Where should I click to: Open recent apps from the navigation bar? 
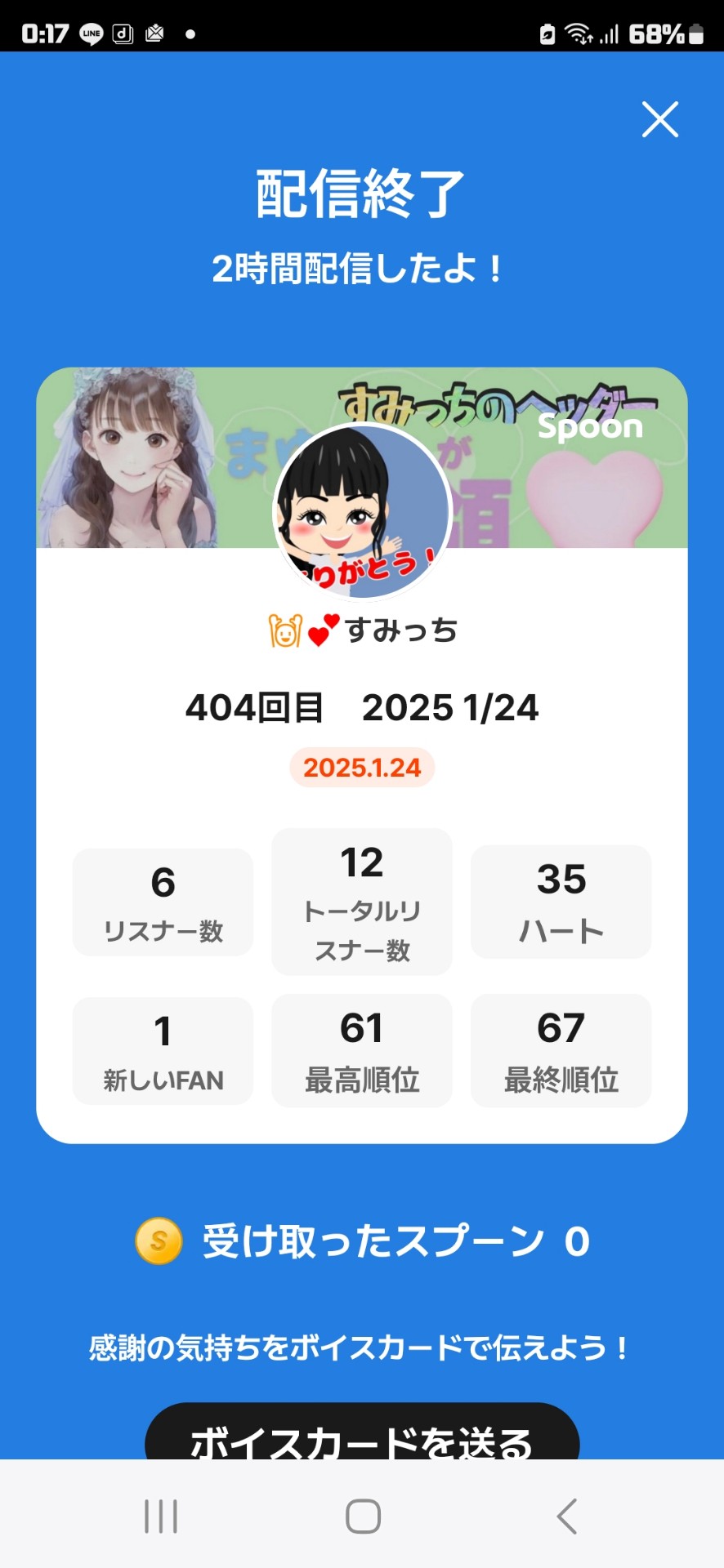[x=161, y=1517]
